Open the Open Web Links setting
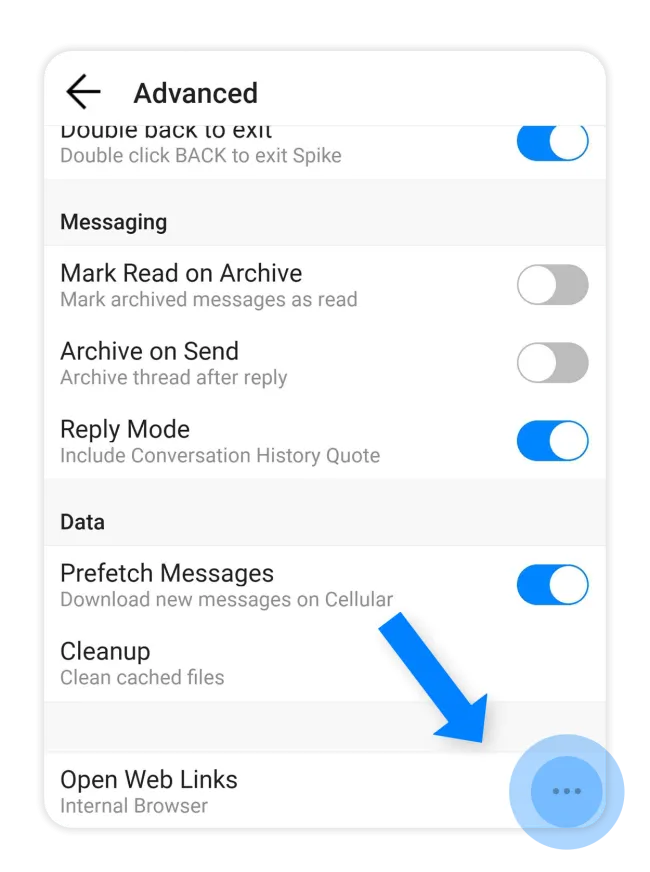The width and height of the screenshot is (650, 872). pyautogui.click(x=150, y=791)
